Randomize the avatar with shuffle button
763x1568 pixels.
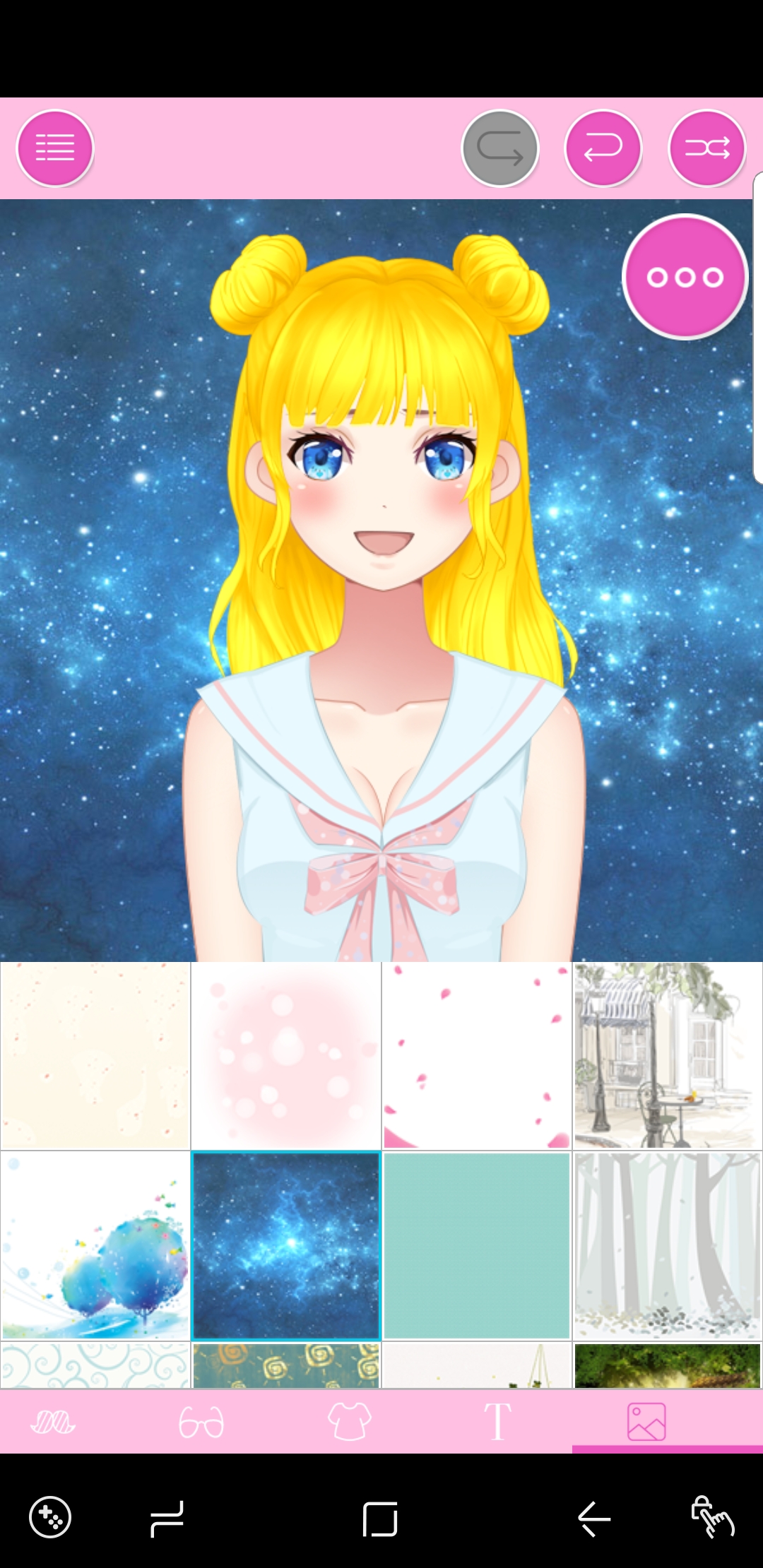coord(706,148)
